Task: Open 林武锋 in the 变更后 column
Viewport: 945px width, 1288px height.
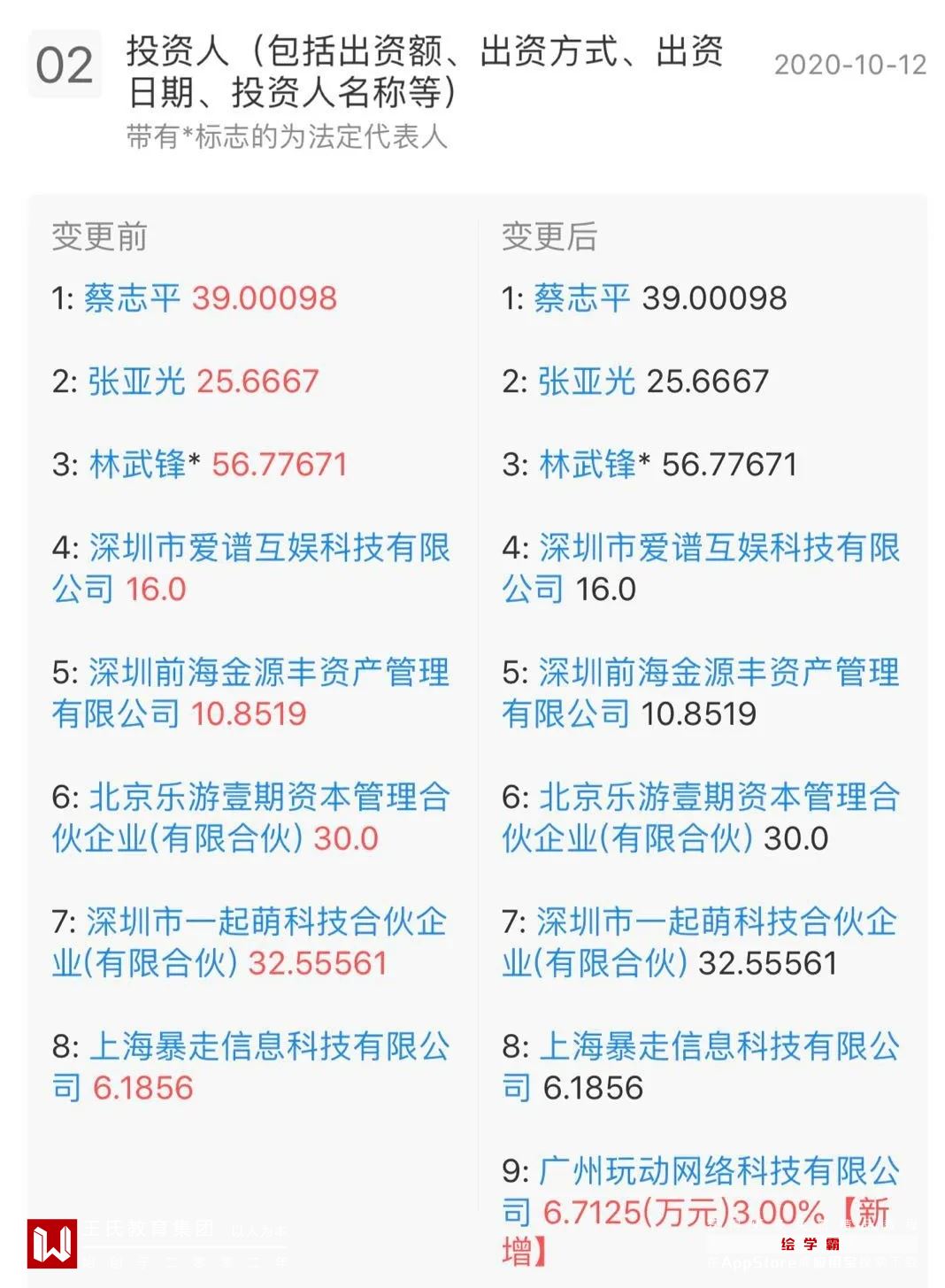Action: point(588,465)
